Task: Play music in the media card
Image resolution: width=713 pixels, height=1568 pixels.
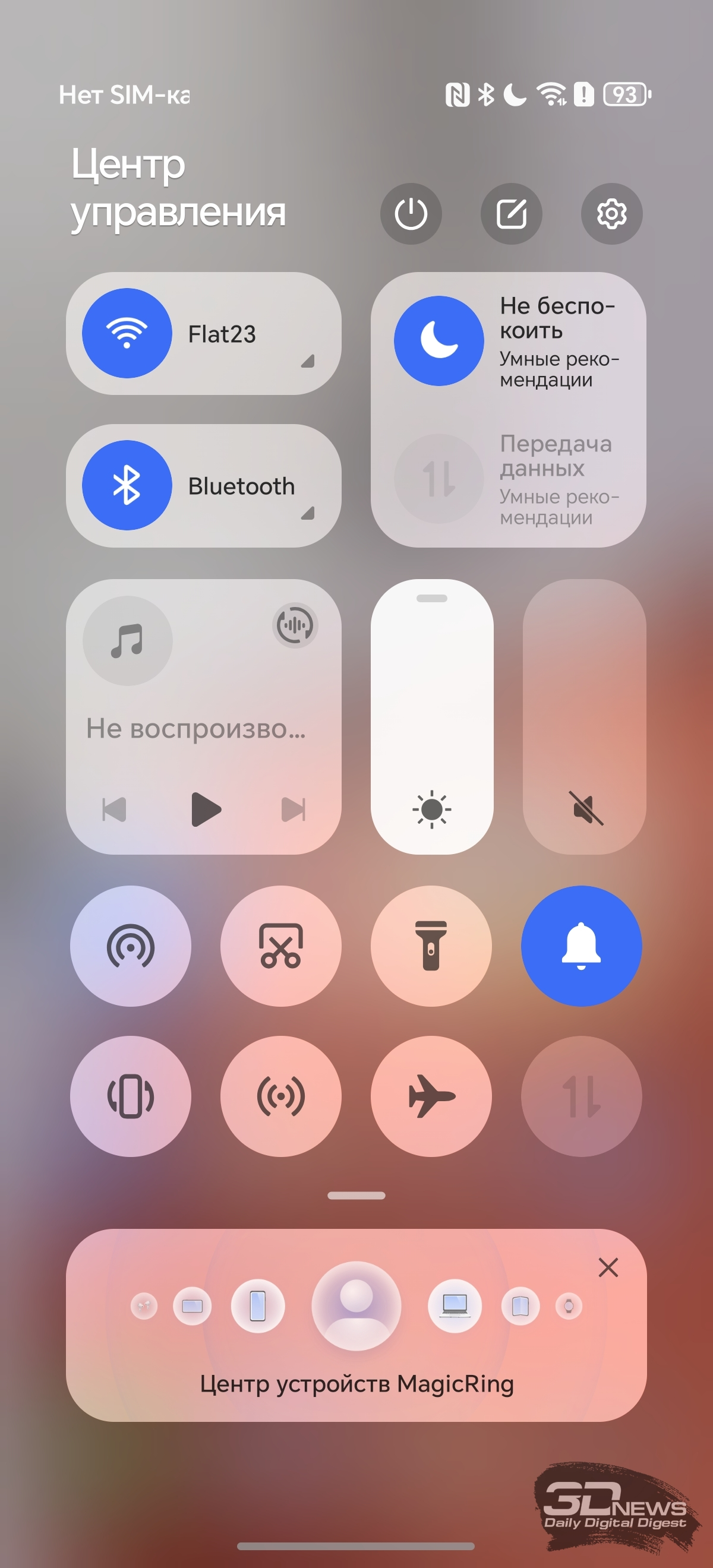Action: (x=206, y=809)
